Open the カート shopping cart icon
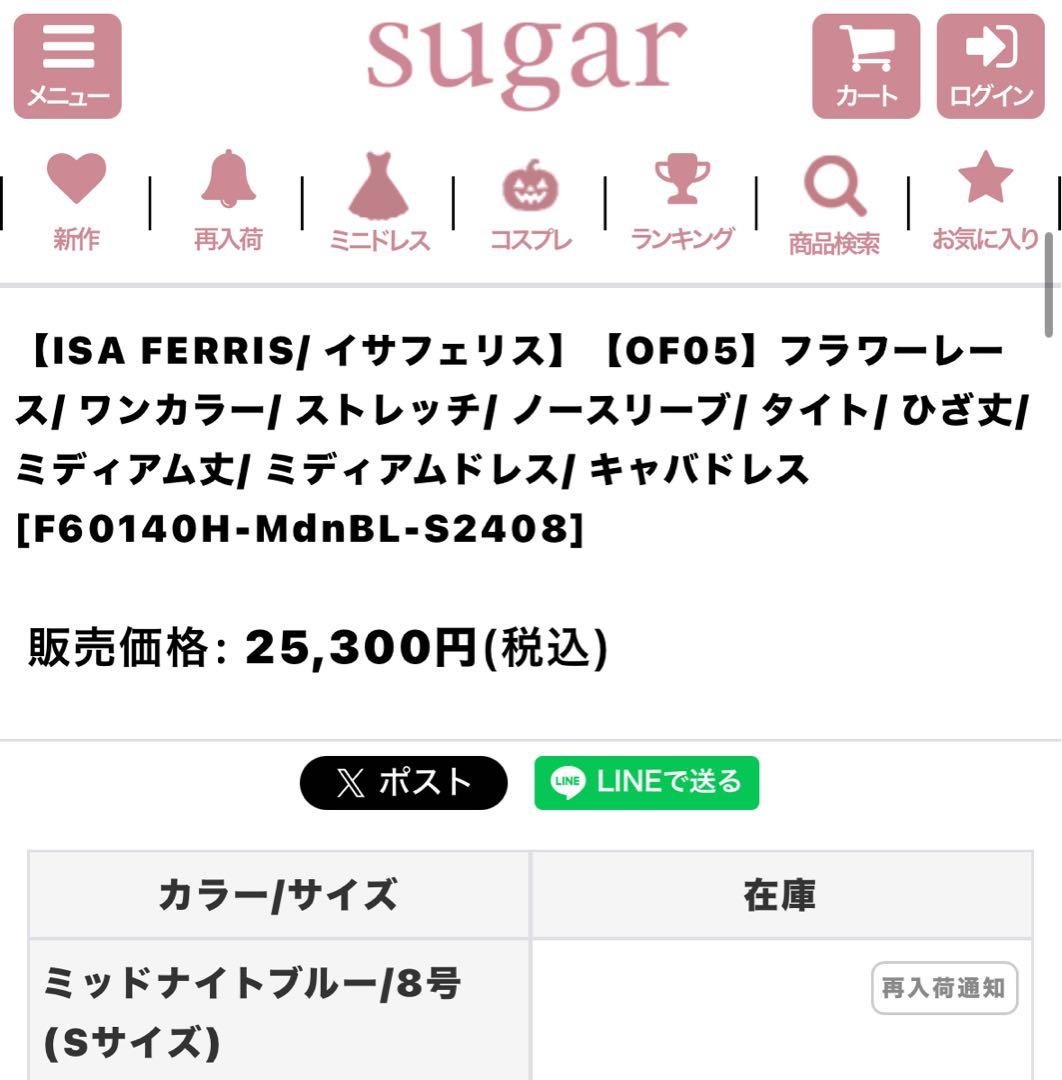This screenshot has width=1062, height=1080. tap(866, 64)
